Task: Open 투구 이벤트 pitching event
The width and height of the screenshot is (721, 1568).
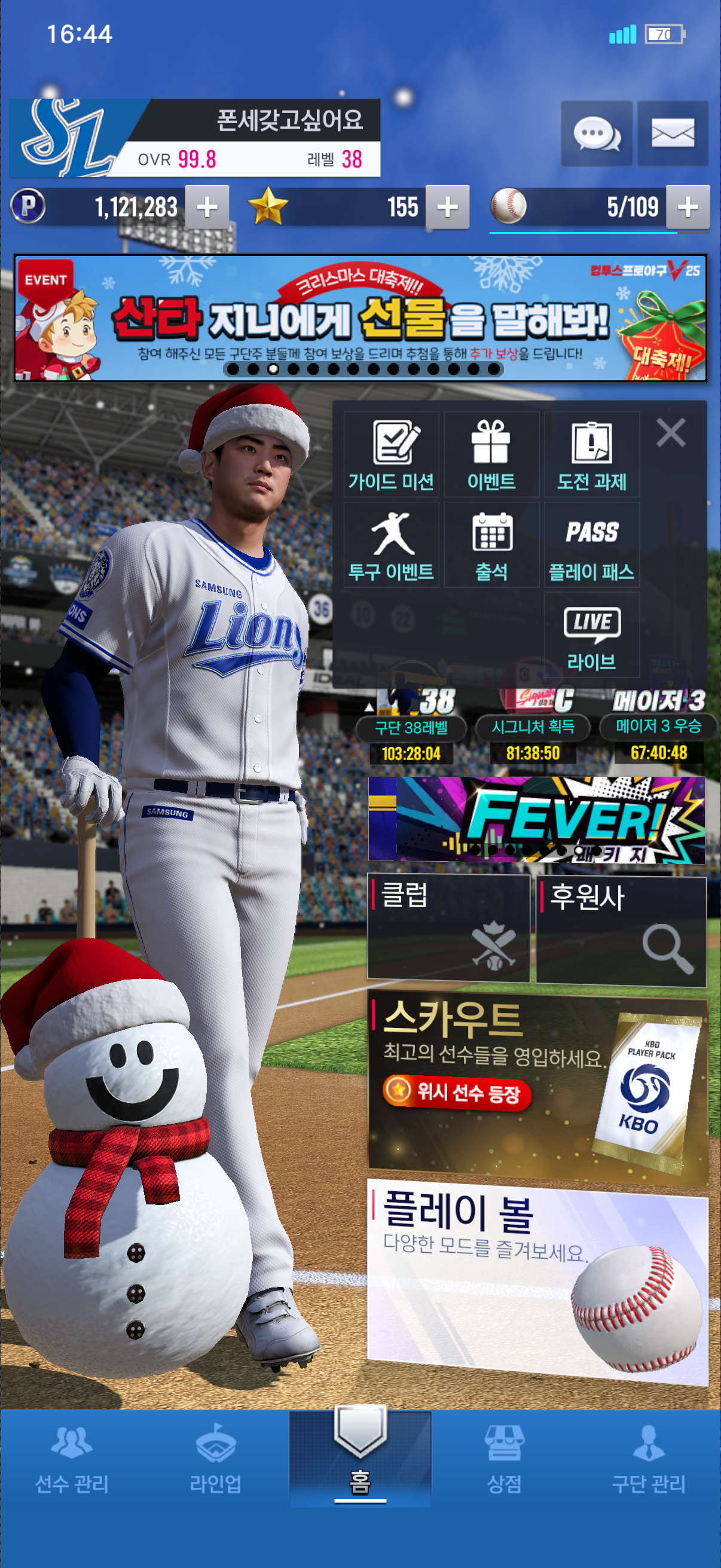Action: [391, 545]
